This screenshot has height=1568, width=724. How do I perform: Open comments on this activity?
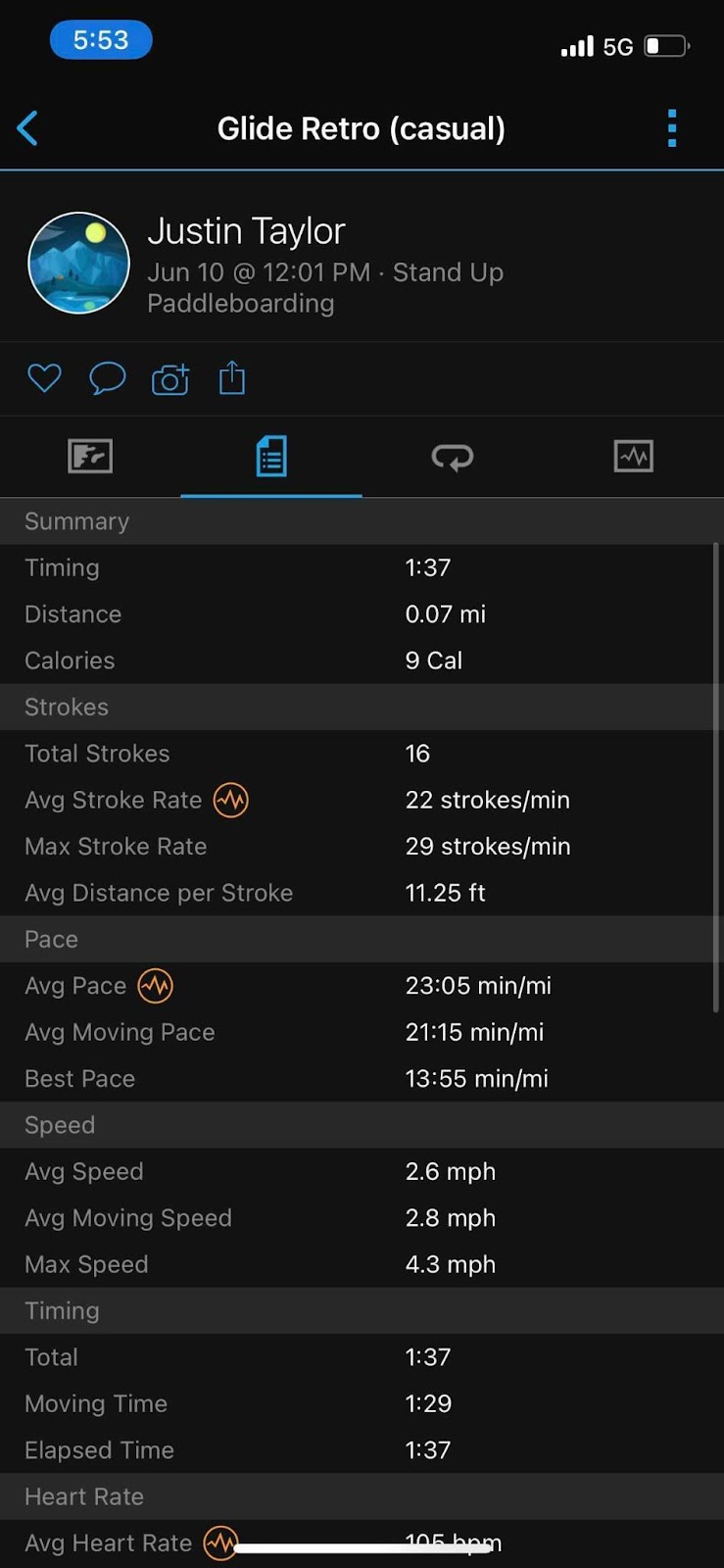coord(107,378)
